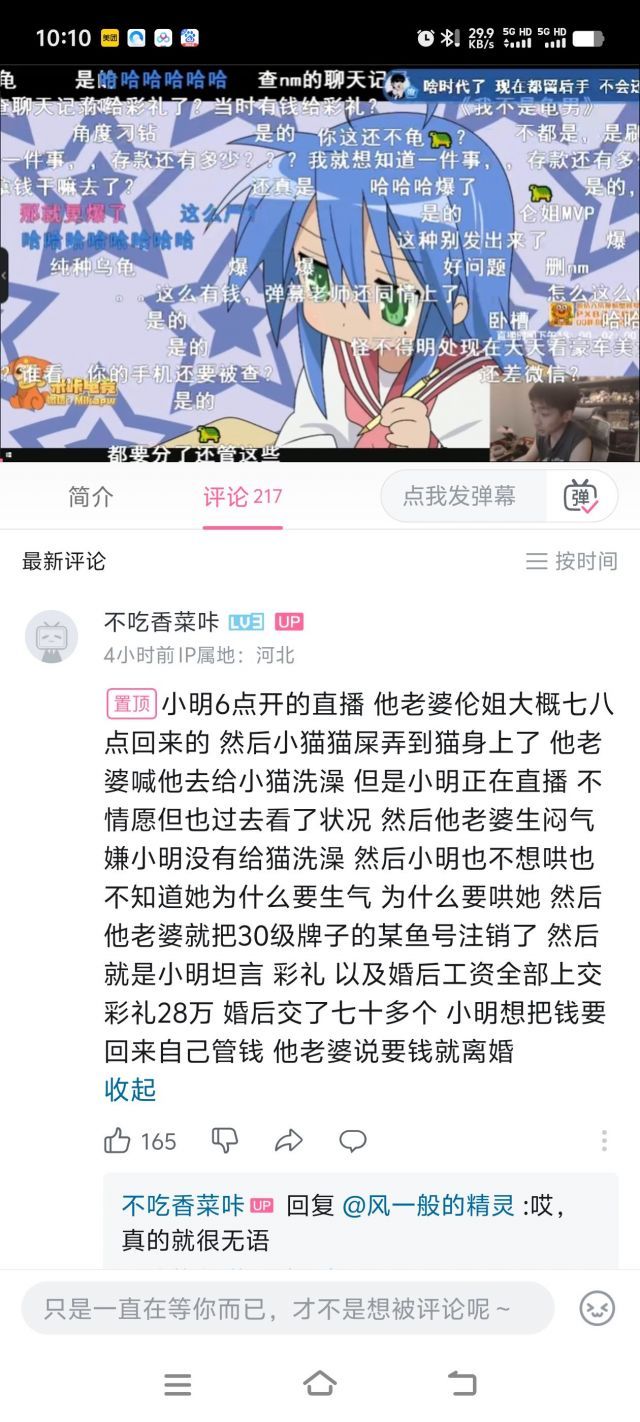Screen dimensions: 640x1422
Task: Go to home screen via navigation bar
Action: click(x=320, y=1384)
